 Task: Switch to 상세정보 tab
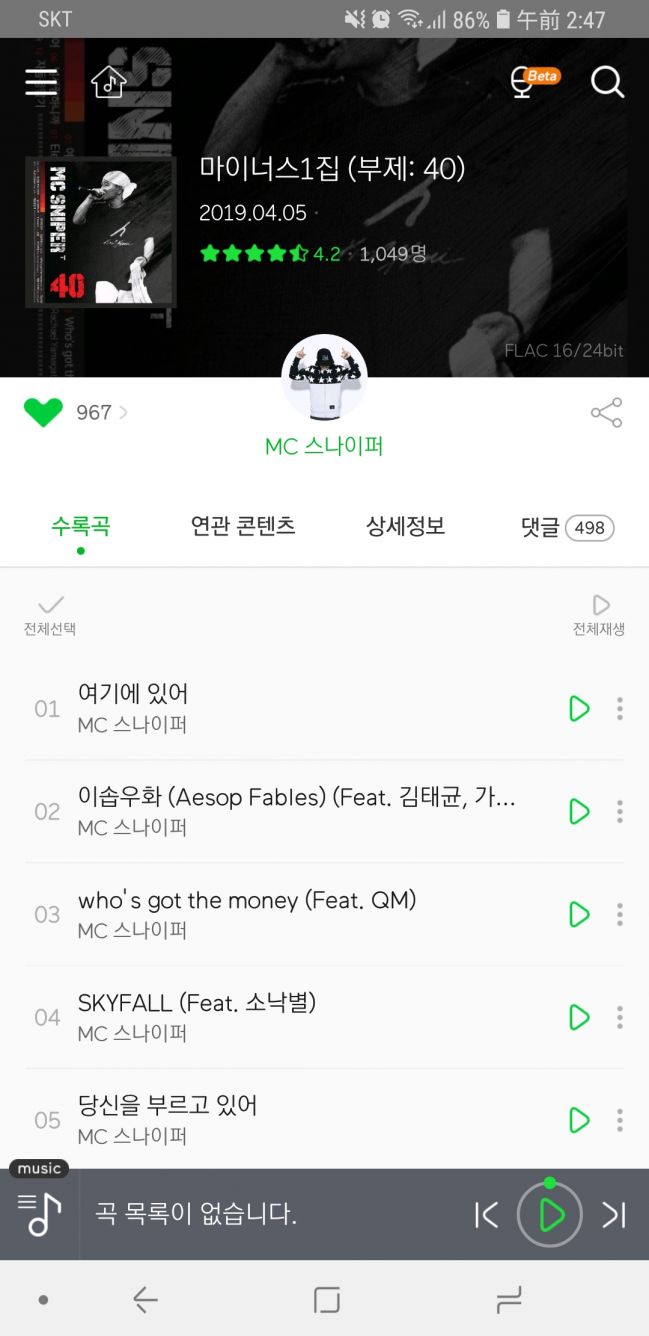pos(405,526)
